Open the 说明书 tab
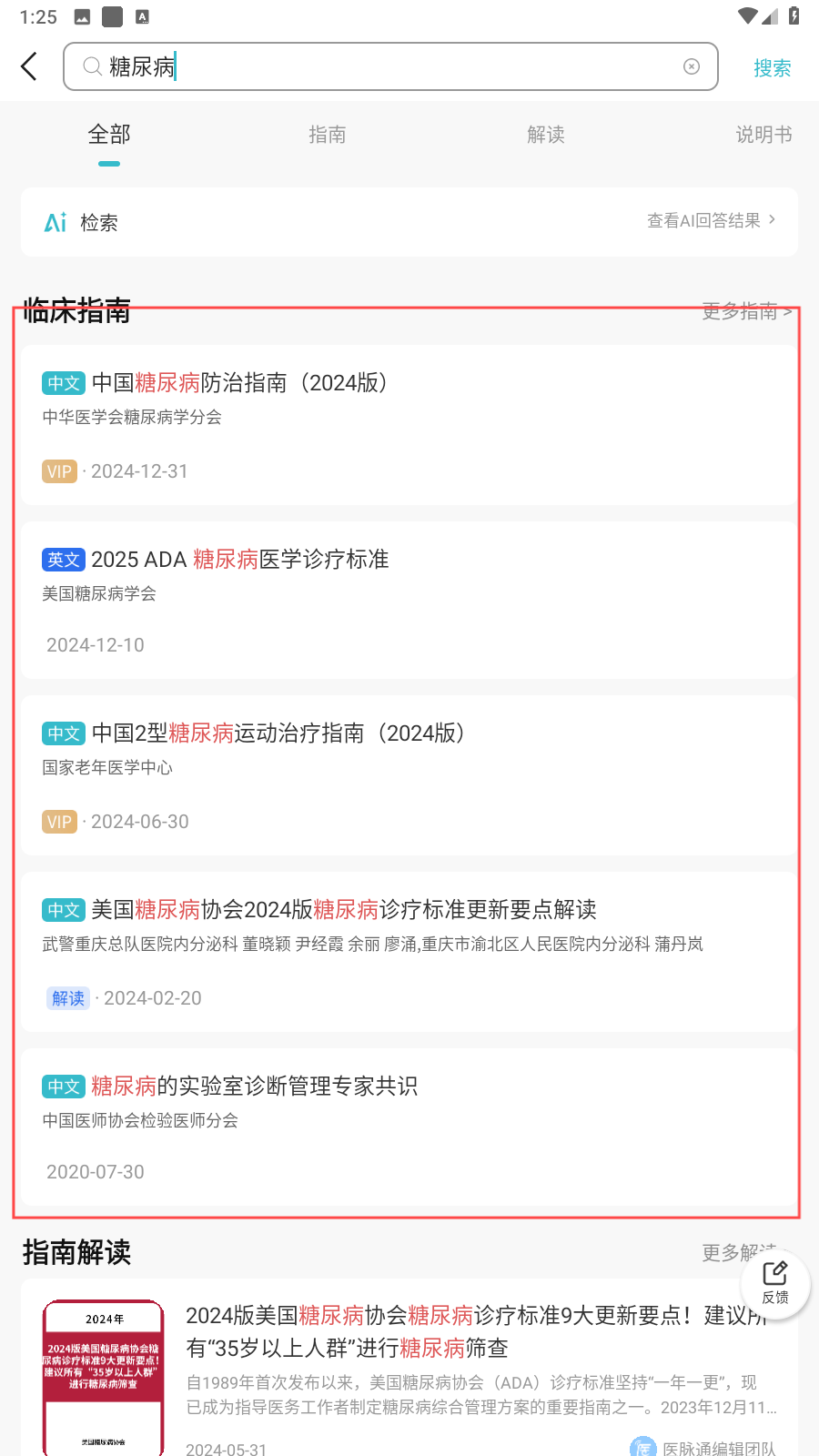This screenshot has width=819, height=1456. pos(763,135)
